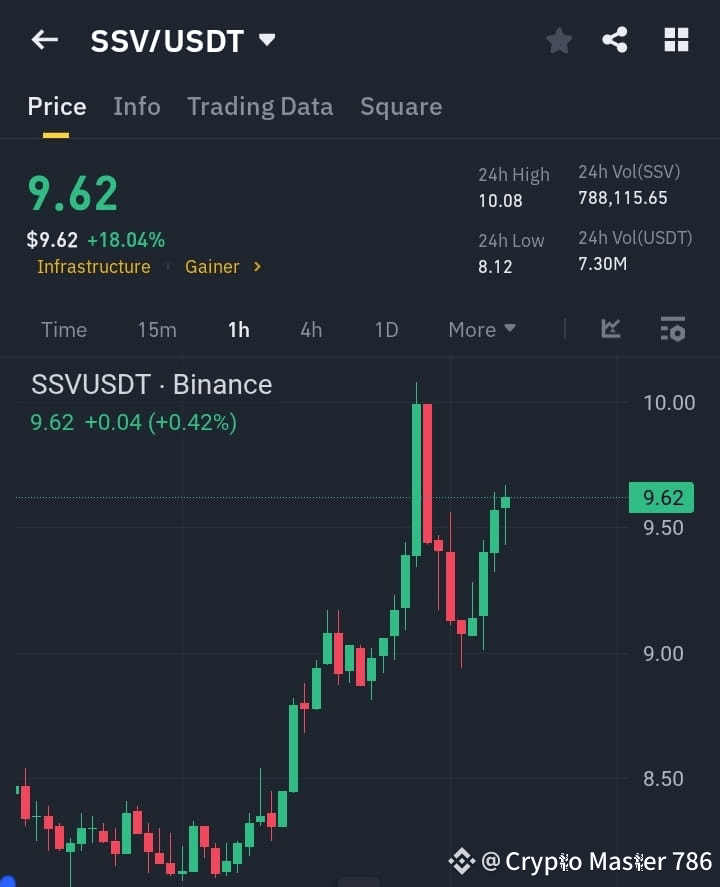Open the Trading Data tab
The image size is (720, 887).
[260, 106]
